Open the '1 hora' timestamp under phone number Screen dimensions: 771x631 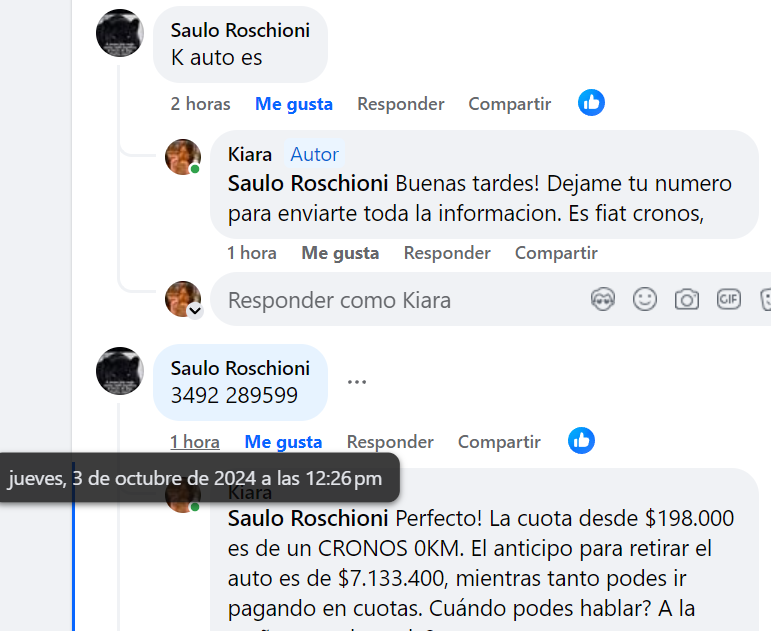click(195, 442)
